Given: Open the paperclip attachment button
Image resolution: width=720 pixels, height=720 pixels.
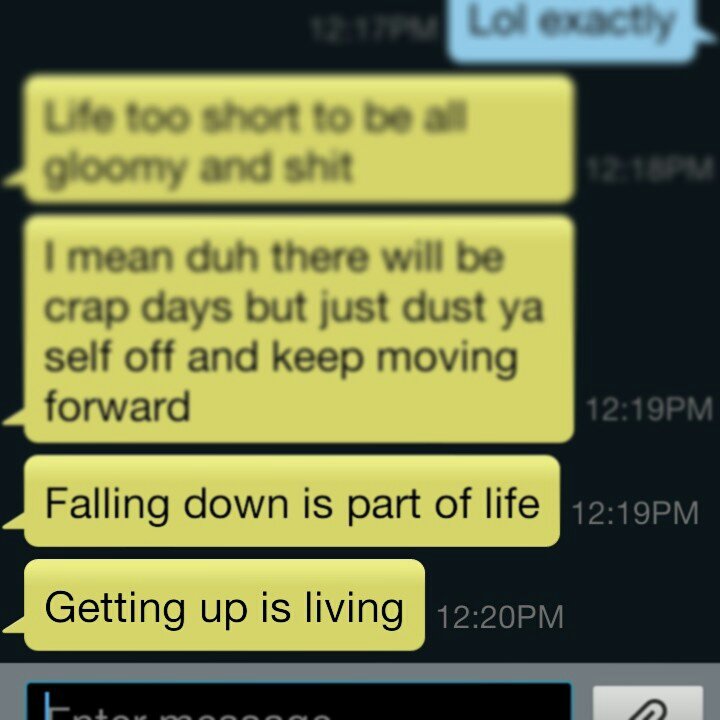Looking at the screenshot, I should (x=647, y=705).
